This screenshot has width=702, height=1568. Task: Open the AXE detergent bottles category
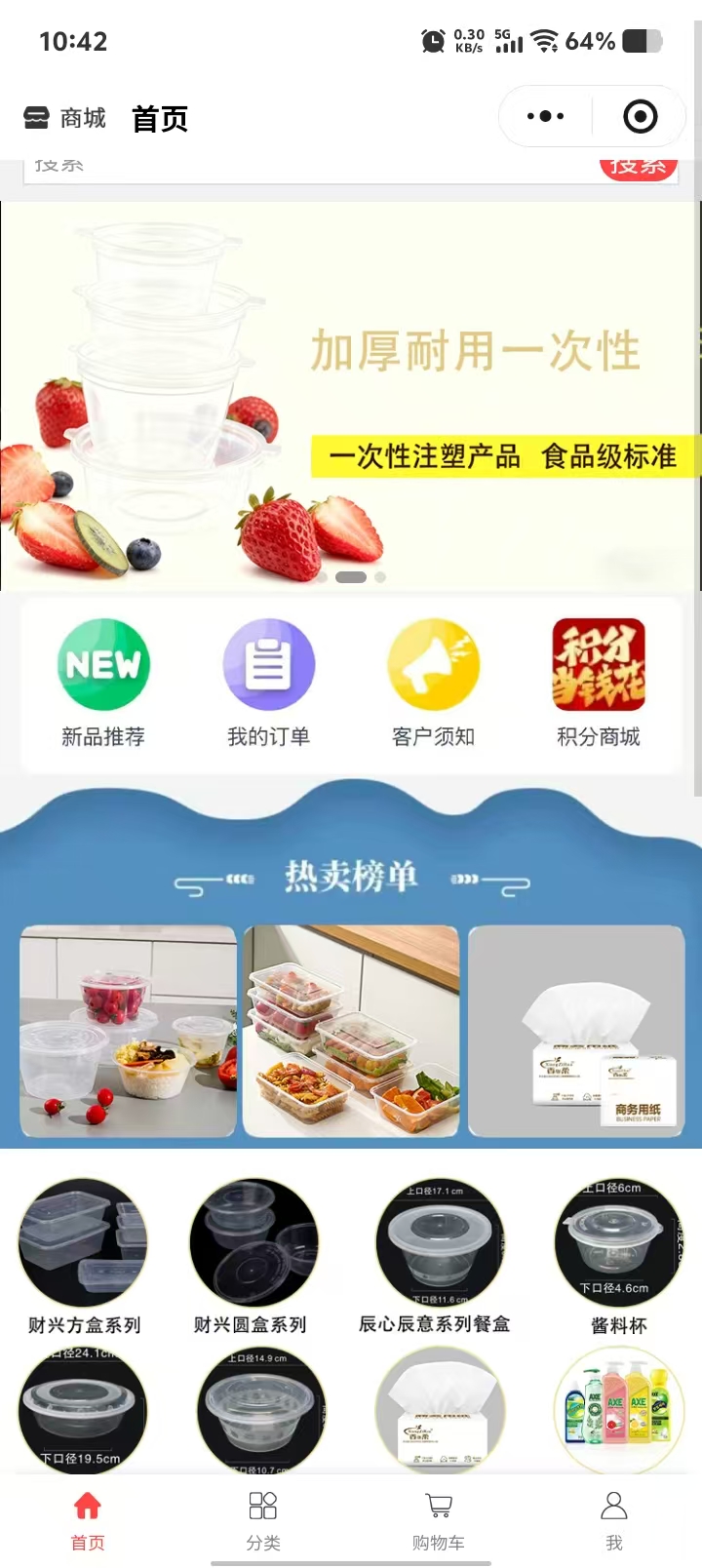(x=618, y=1410)
